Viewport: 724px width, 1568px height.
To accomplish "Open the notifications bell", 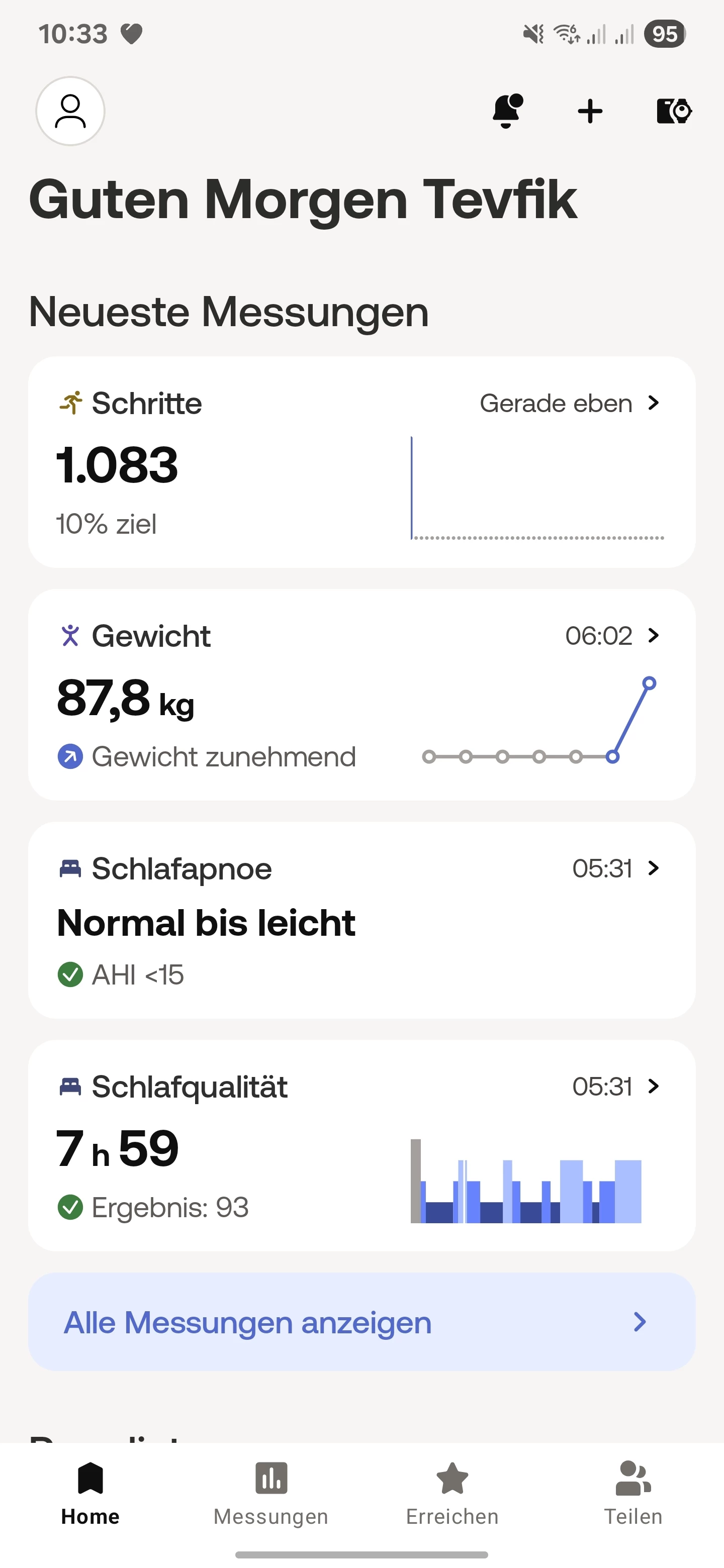I will 507,112.
